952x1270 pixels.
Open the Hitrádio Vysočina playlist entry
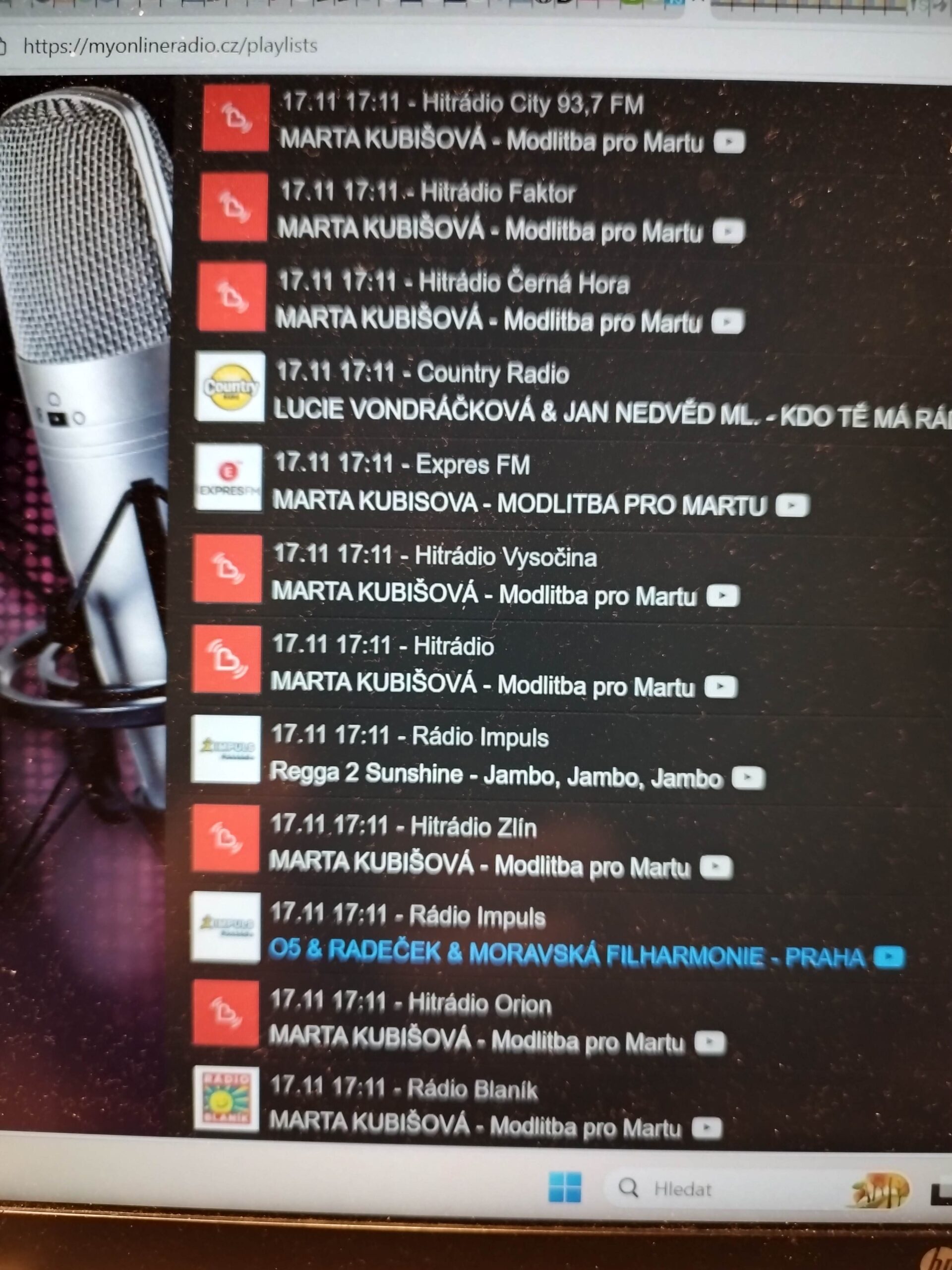pos(435,556)
